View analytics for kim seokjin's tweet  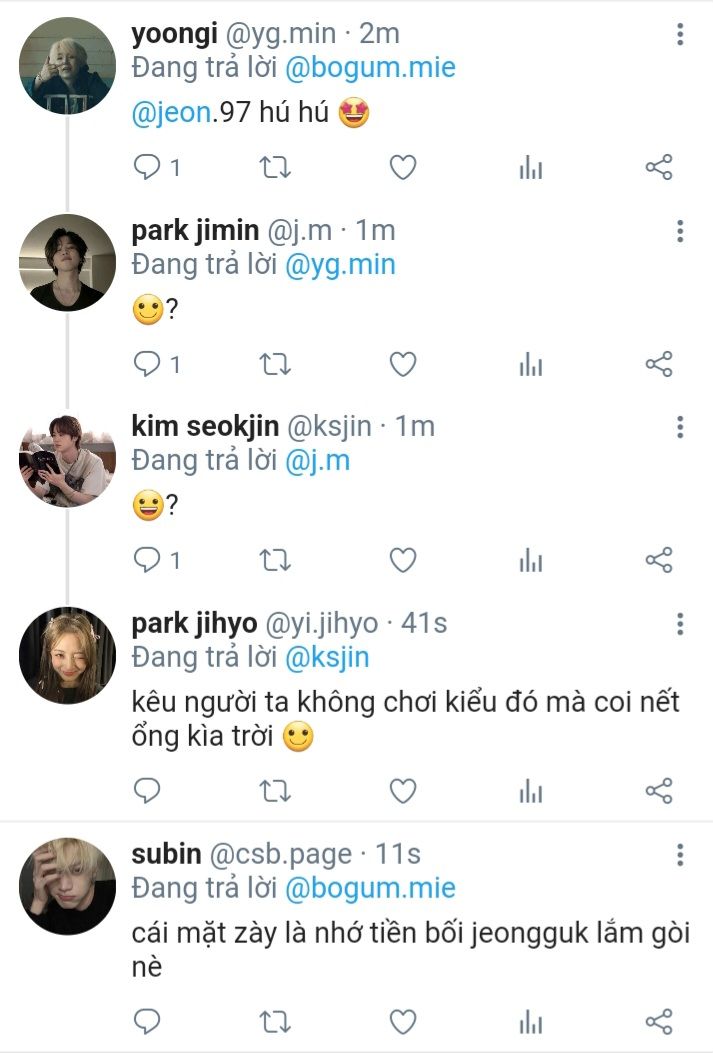[531, 560]
